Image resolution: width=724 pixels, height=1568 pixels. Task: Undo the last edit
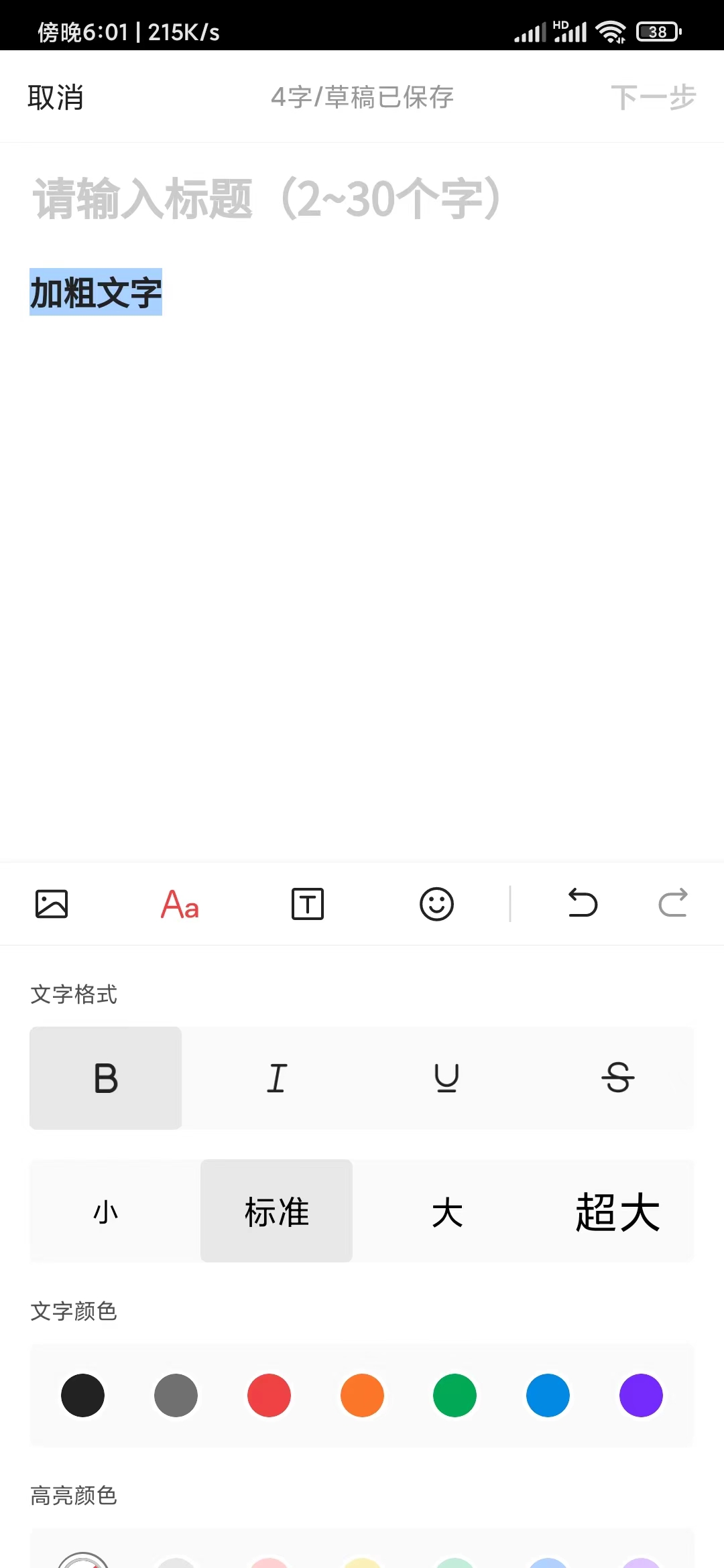582,903
